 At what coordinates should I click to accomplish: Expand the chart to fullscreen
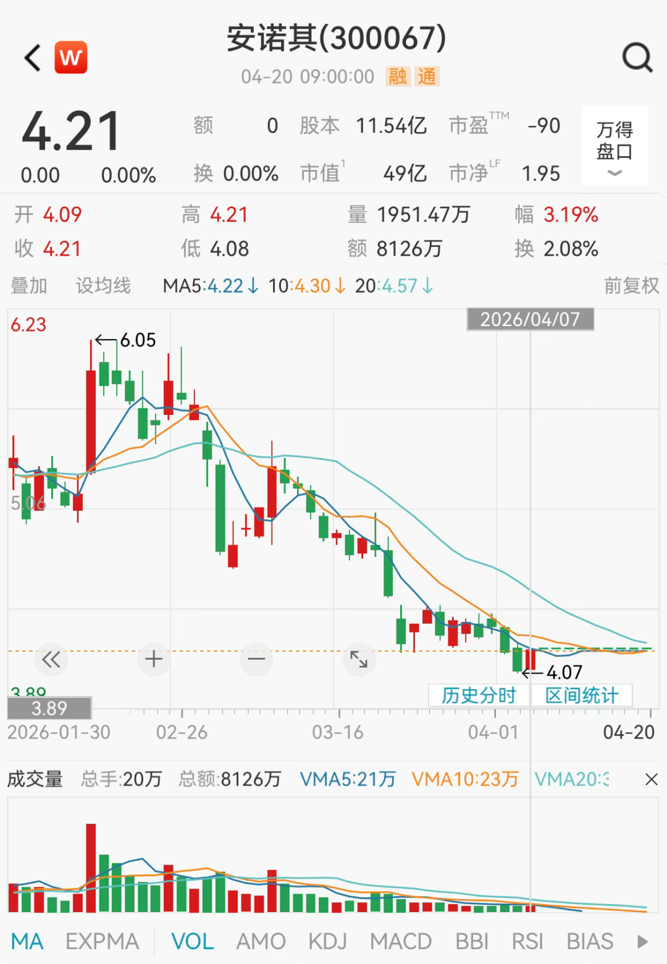coord(358,659)
